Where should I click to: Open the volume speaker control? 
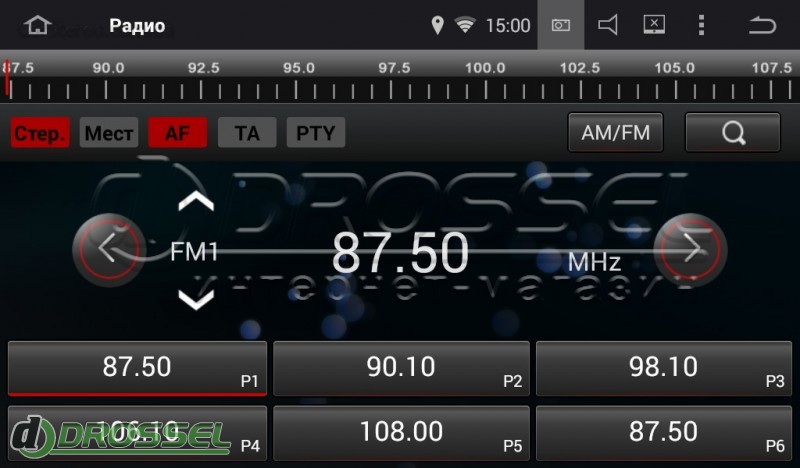pos(608,25)
